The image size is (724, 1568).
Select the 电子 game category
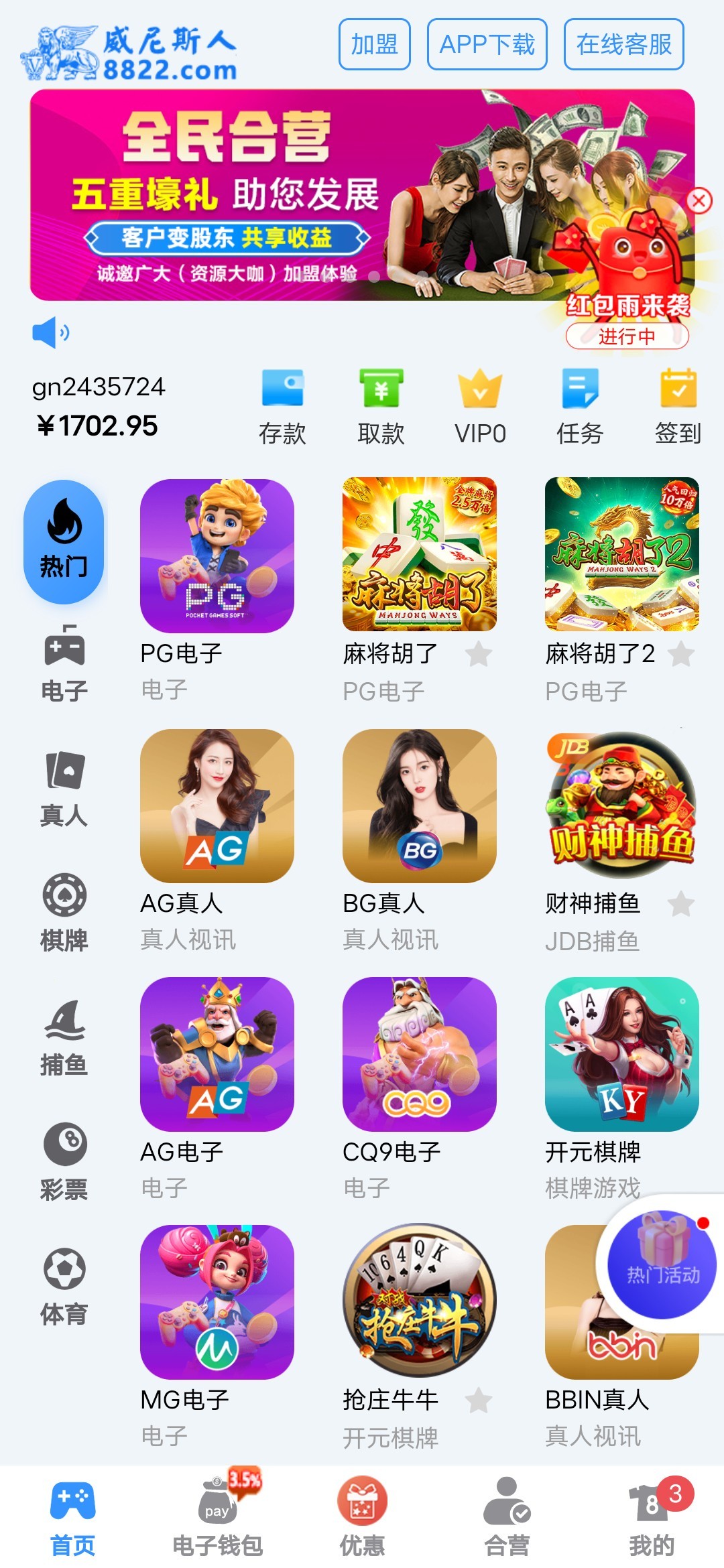click(64, 663)
